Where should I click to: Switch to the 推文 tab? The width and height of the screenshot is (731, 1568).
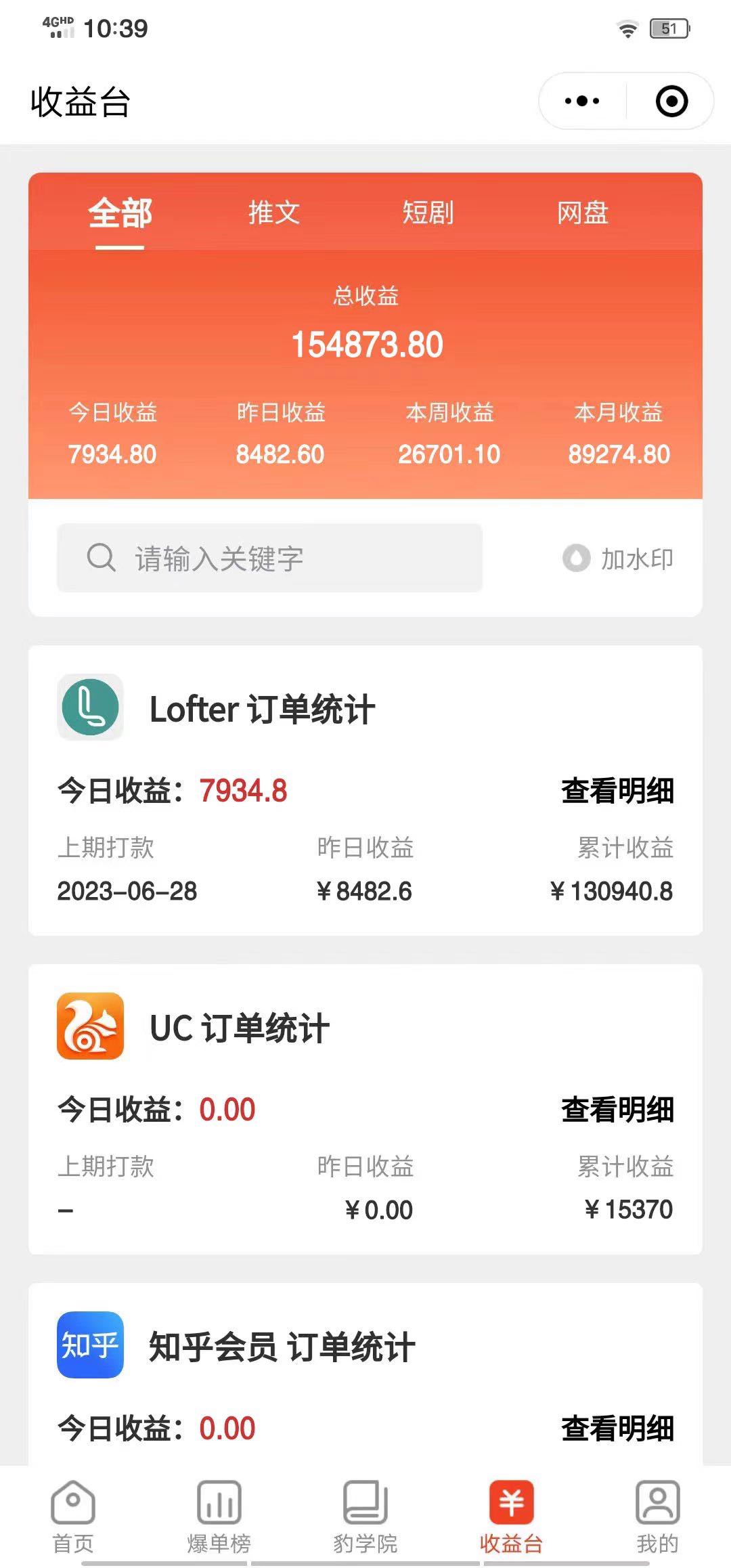pos(274,213)
